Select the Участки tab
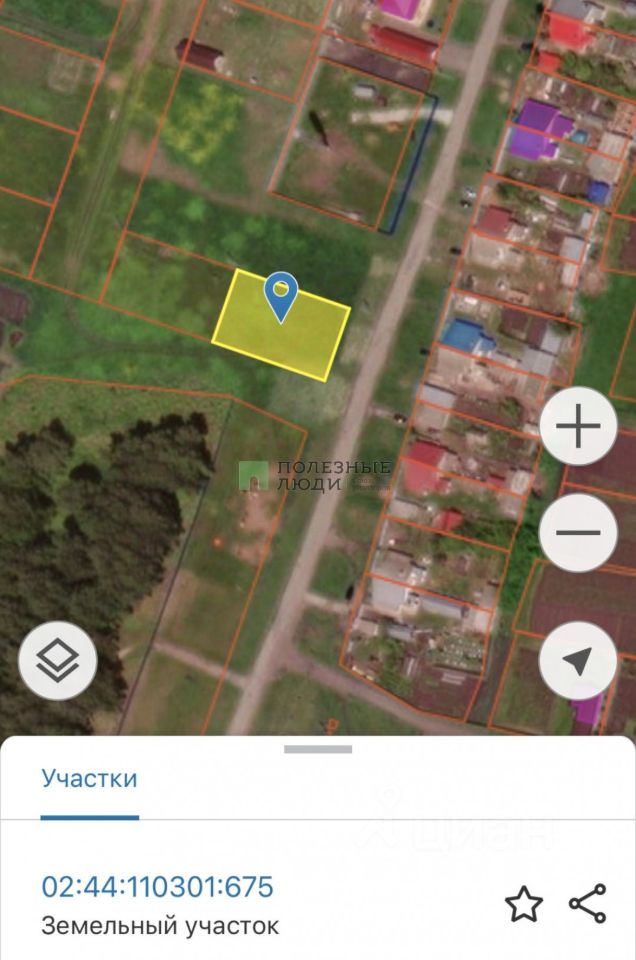The height and width of the screenshot is (960, 636). 89,778
